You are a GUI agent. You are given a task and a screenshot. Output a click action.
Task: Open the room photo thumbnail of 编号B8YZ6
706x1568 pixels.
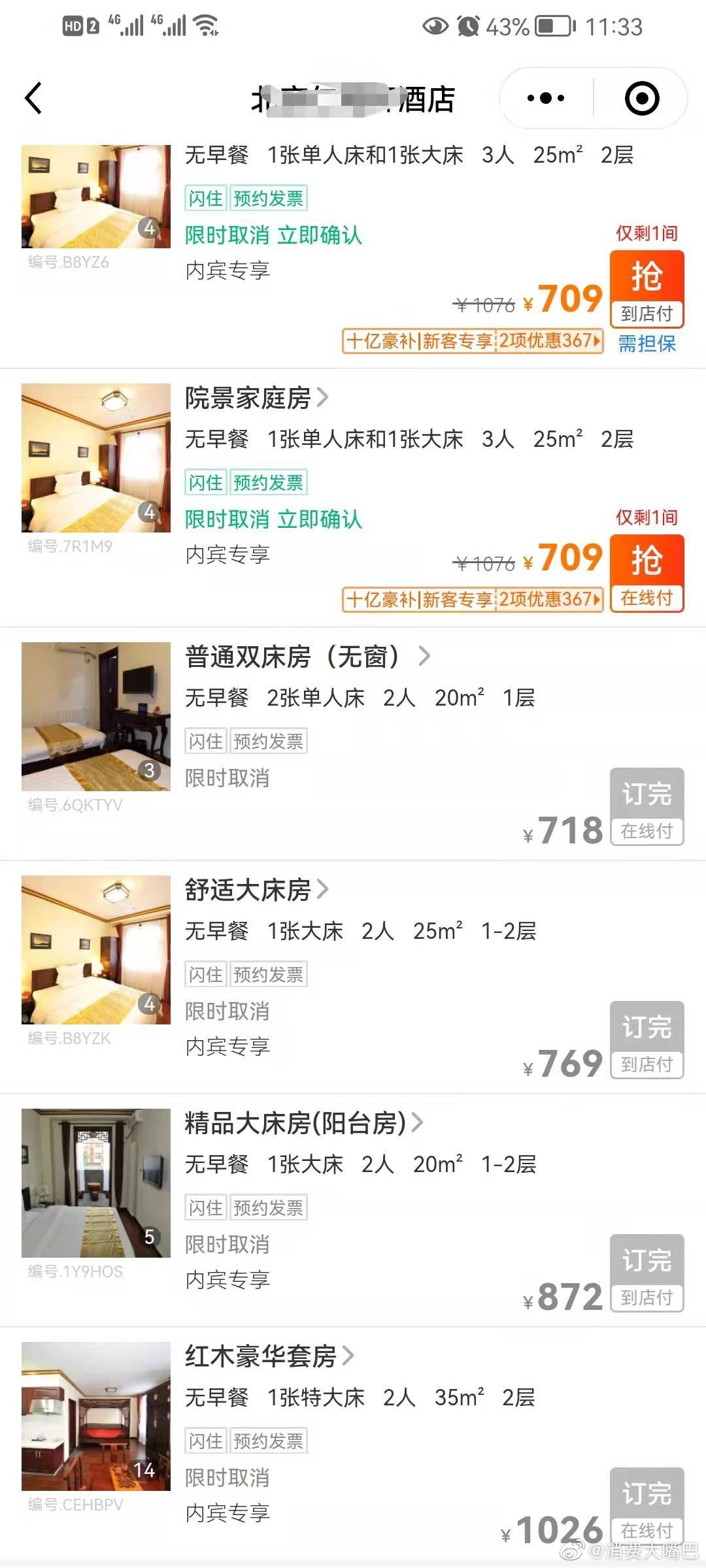pyautogui.click(x=95, y=196)
